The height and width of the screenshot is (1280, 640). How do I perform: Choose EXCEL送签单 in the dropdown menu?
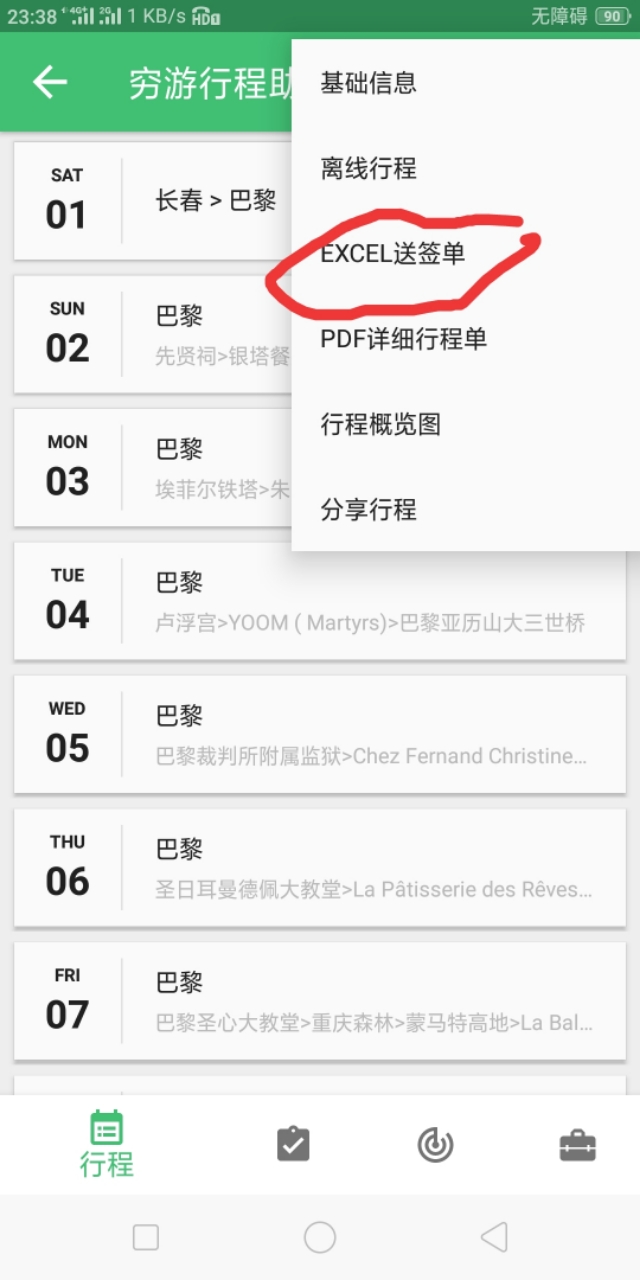(x=392, y=254)
